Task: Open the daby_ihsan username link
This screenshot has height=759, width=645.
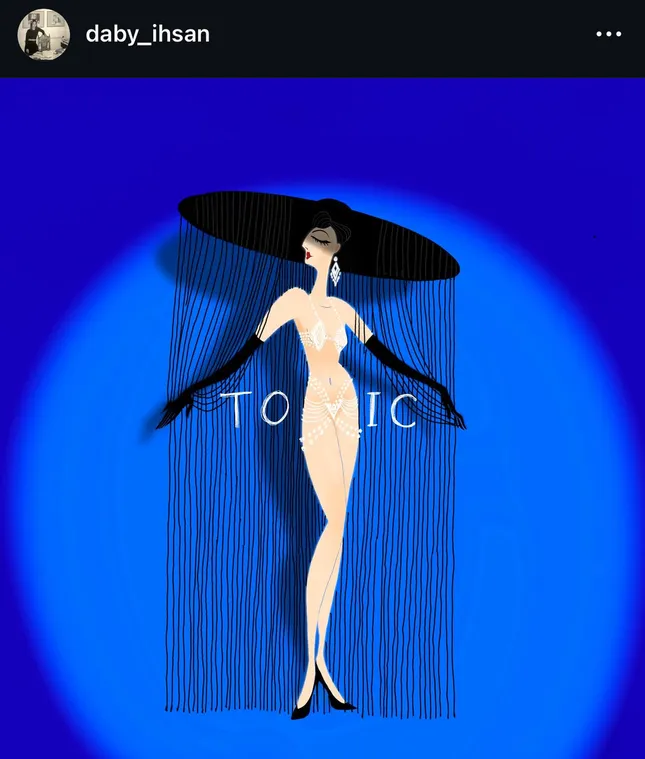Action: (147, 33)
